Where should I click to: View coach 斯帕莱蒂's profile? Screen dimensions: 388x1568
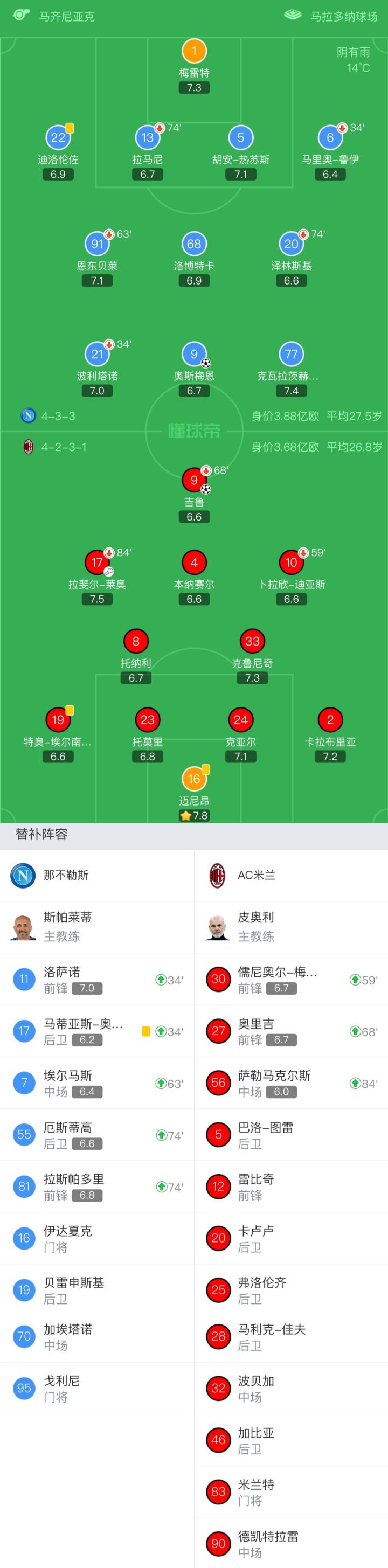[97, 927]
